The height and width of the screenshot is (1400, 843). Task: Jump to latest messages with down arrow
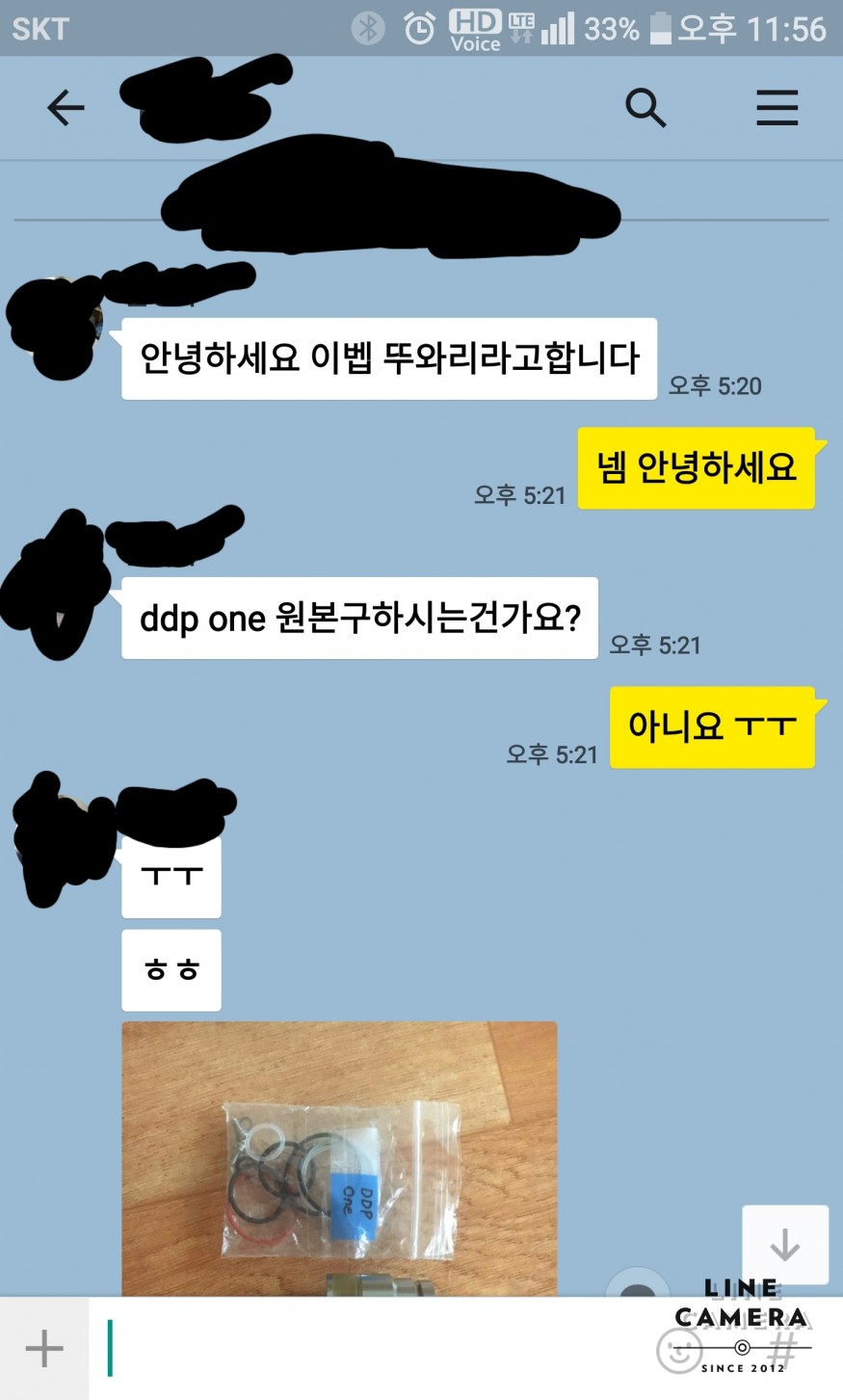click(785, 1244)
